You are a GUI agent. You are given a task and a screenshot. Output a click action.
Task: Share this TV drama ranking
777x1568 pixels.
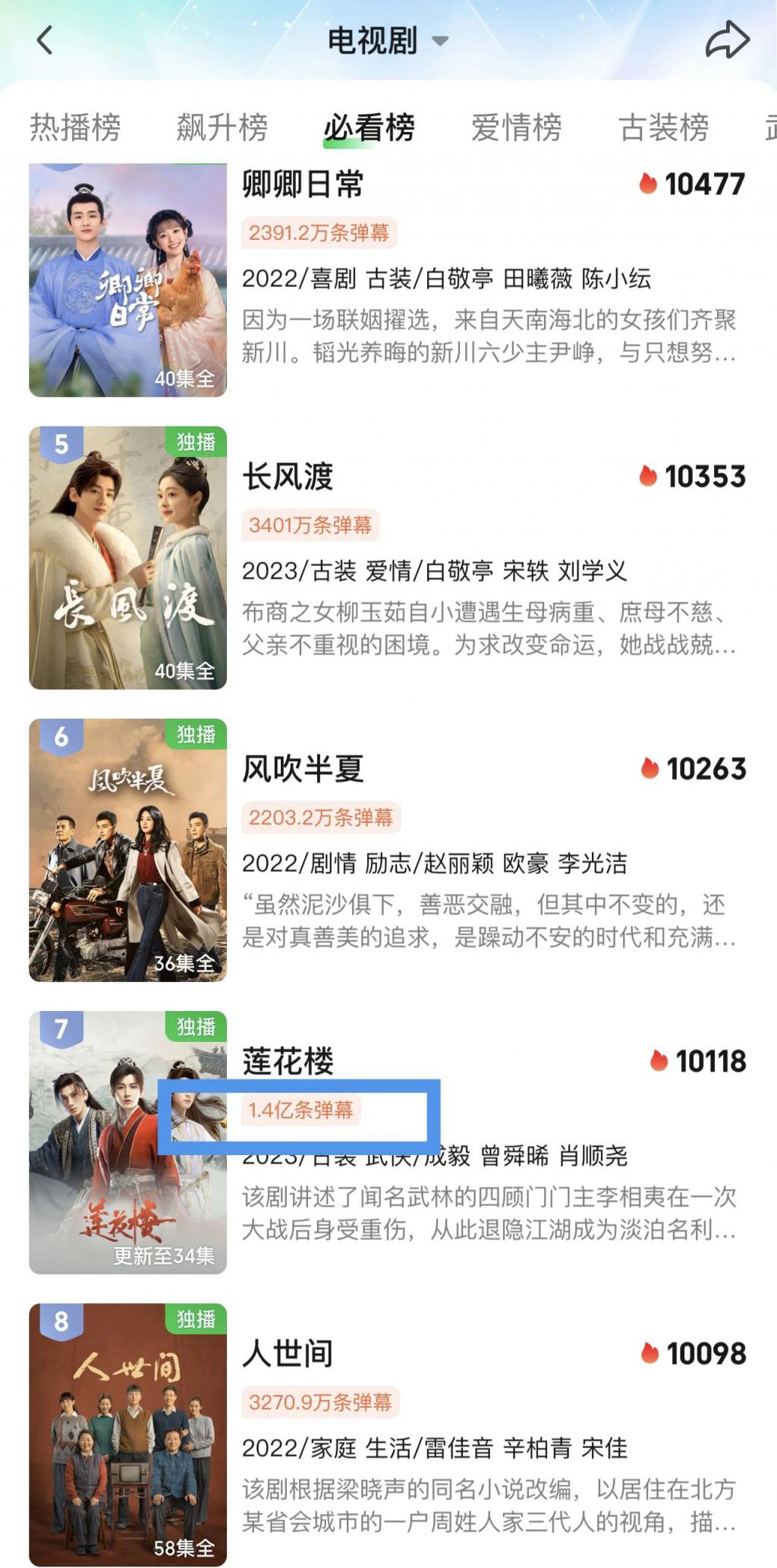pyautogui.click(x=727, y=40)
